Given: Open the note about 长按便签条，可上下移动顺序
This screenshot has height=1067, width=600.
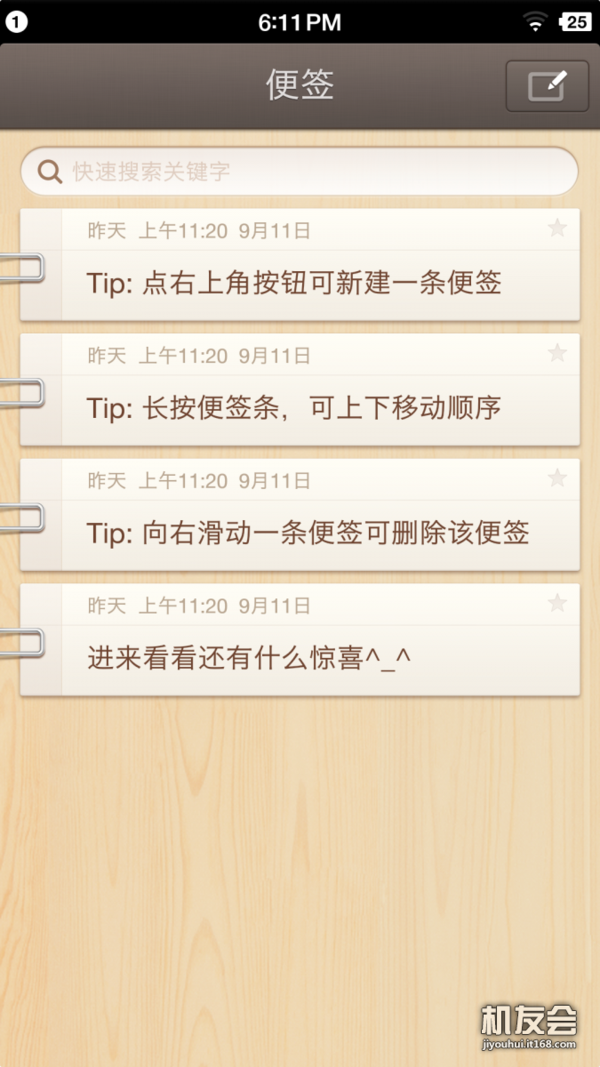Looking at the screenshot, I should pyautogui.click(x=299, y=389).
